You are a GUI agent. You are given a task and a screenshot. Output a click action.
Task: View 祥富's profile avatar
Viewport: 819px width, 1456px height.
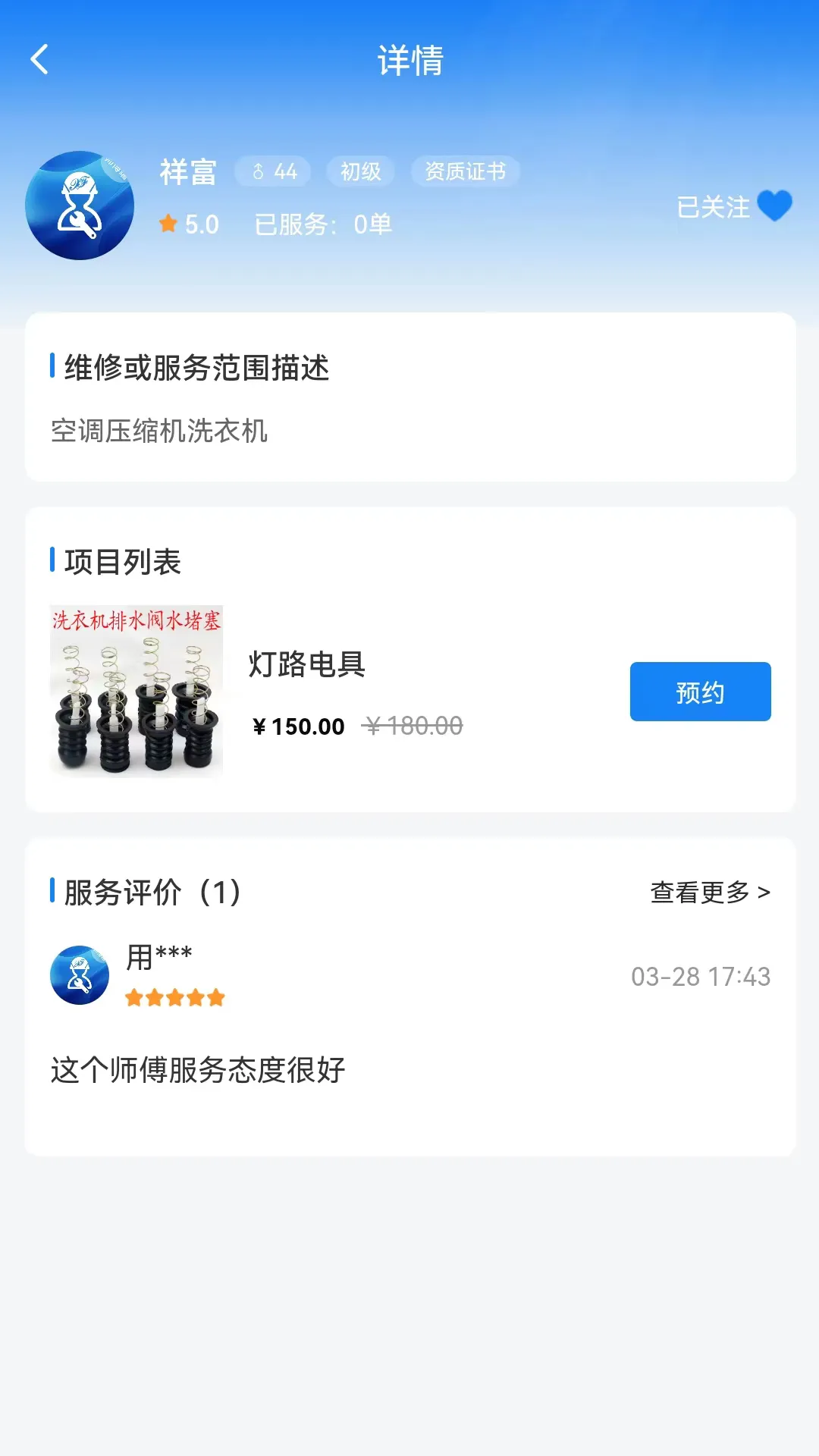coord(80,206)
